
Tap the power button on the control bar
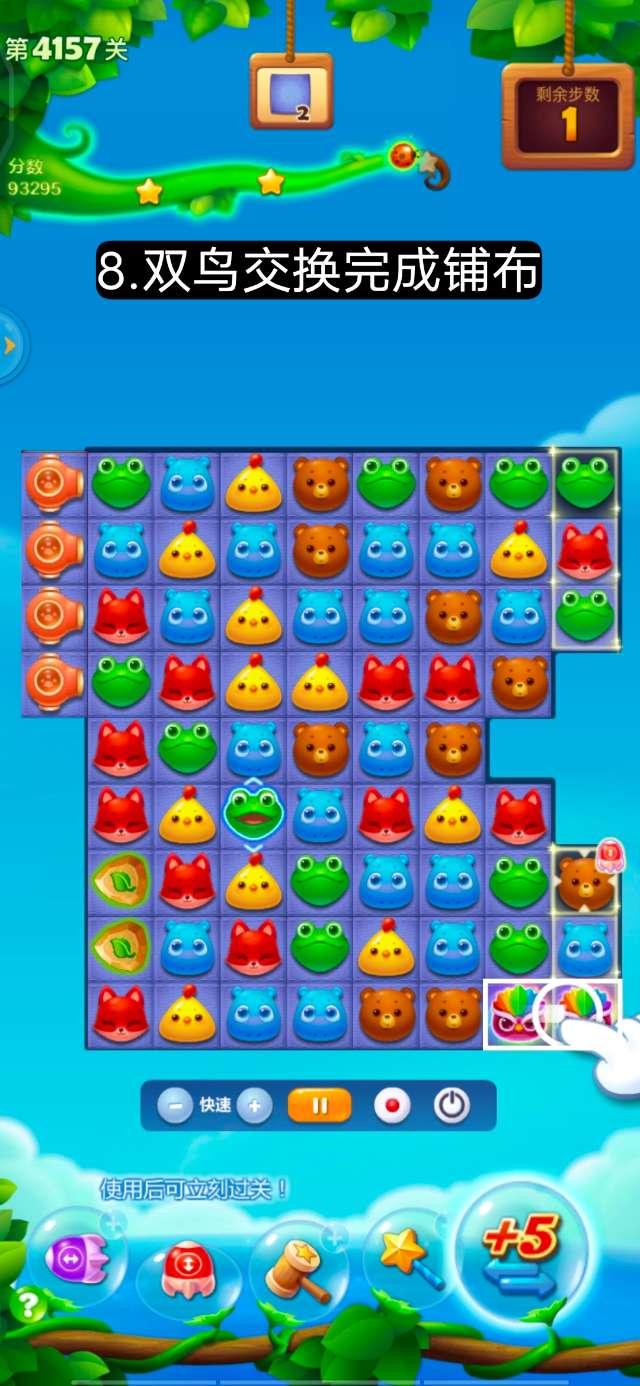click(x=451, y=1106)
